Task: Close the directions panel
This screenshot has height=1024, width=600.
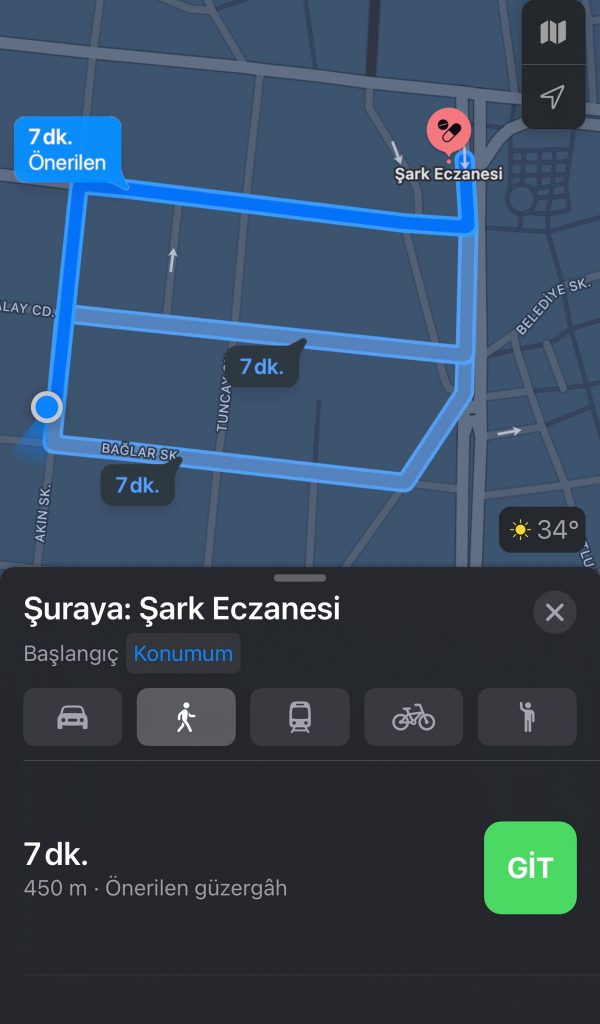Action: (554, 612)
